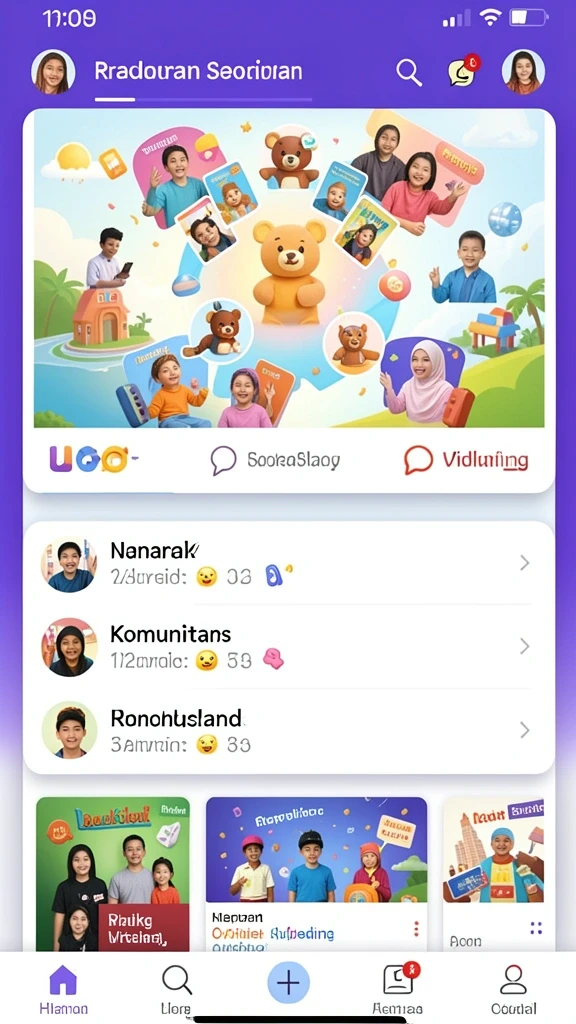This screenshot has width=576, height=1024.
Task: Open the teddy bear banner card
Action: coord(289,268)
